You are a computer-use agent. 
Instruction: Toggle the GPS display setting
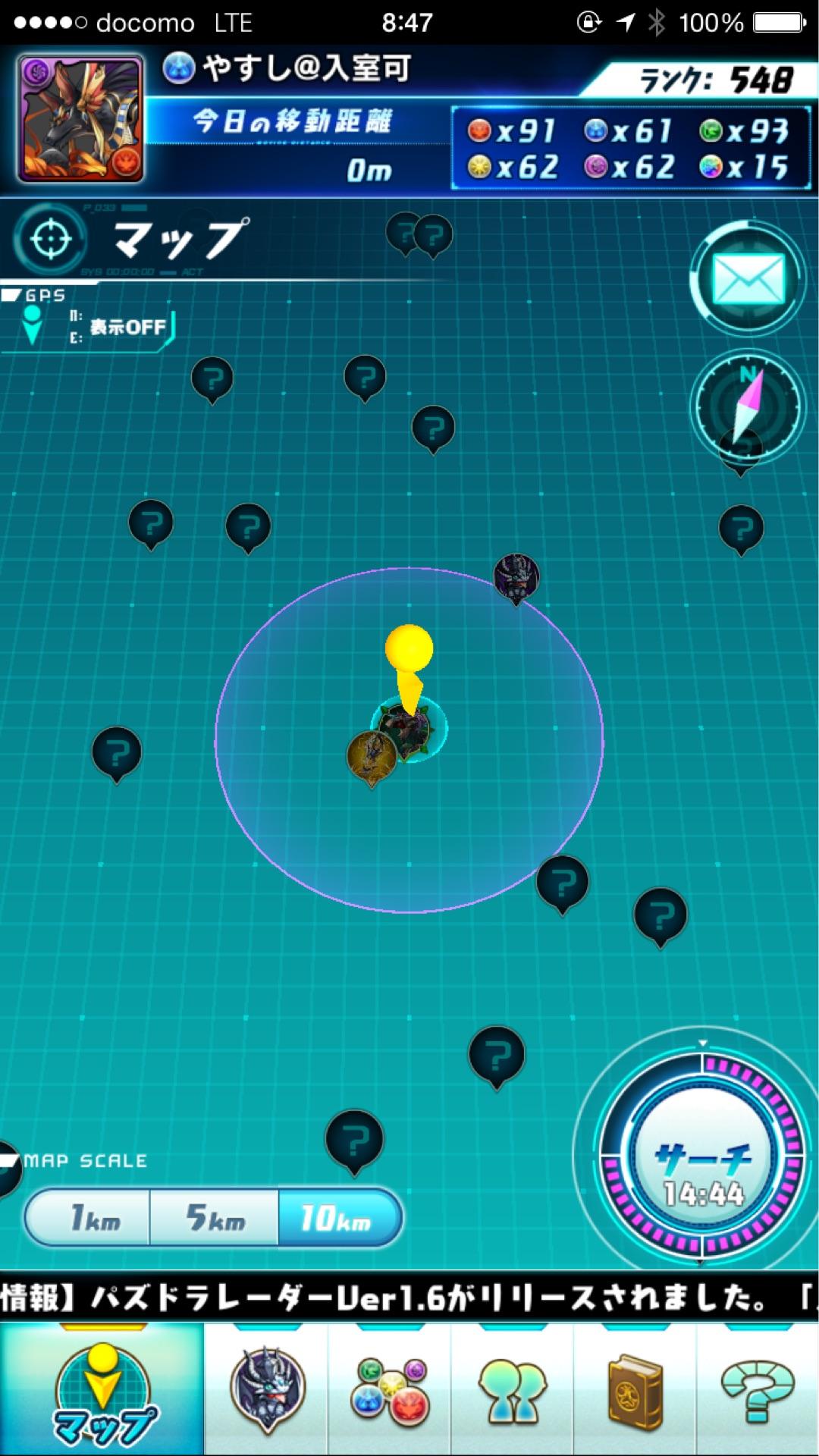[126, 328]
